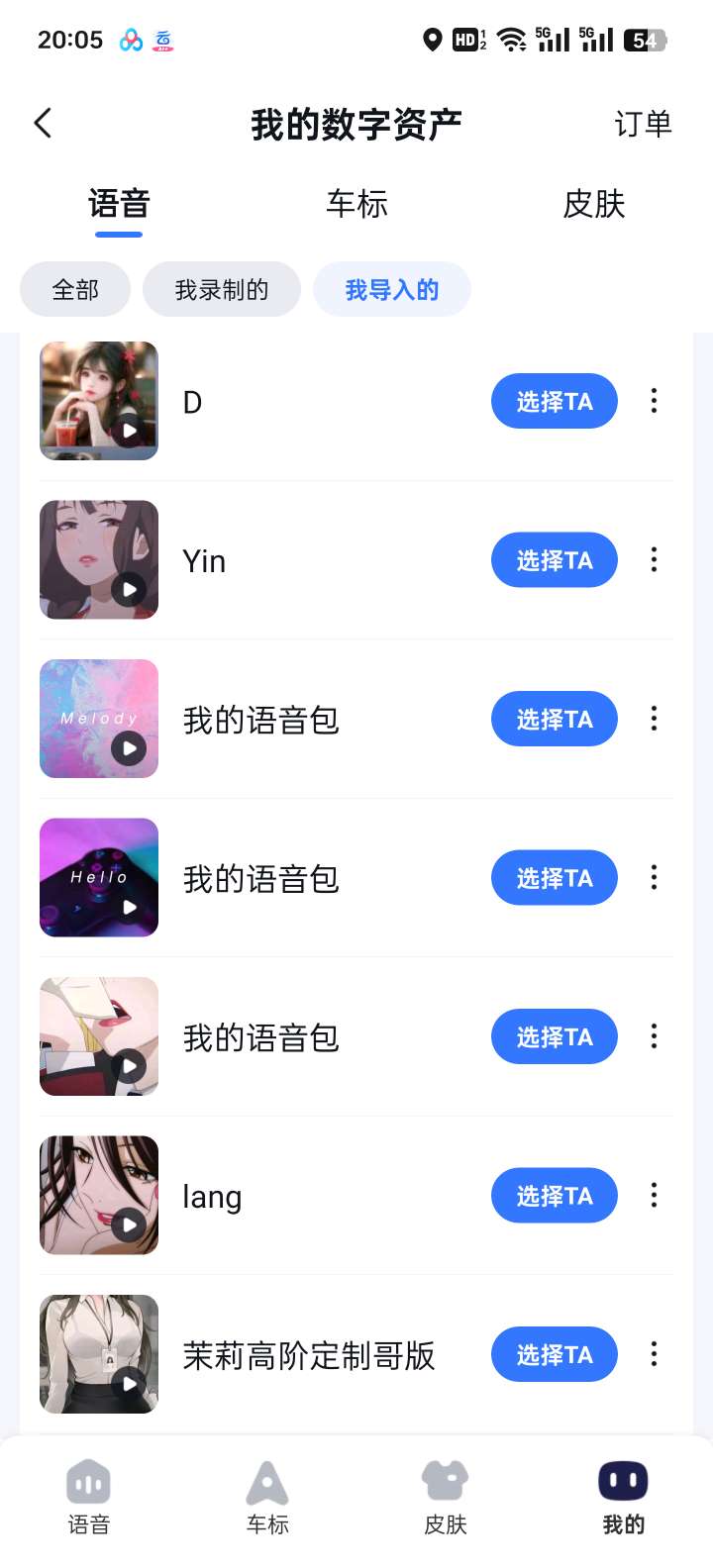Select the 我导入的 filter

coord(392,289)
